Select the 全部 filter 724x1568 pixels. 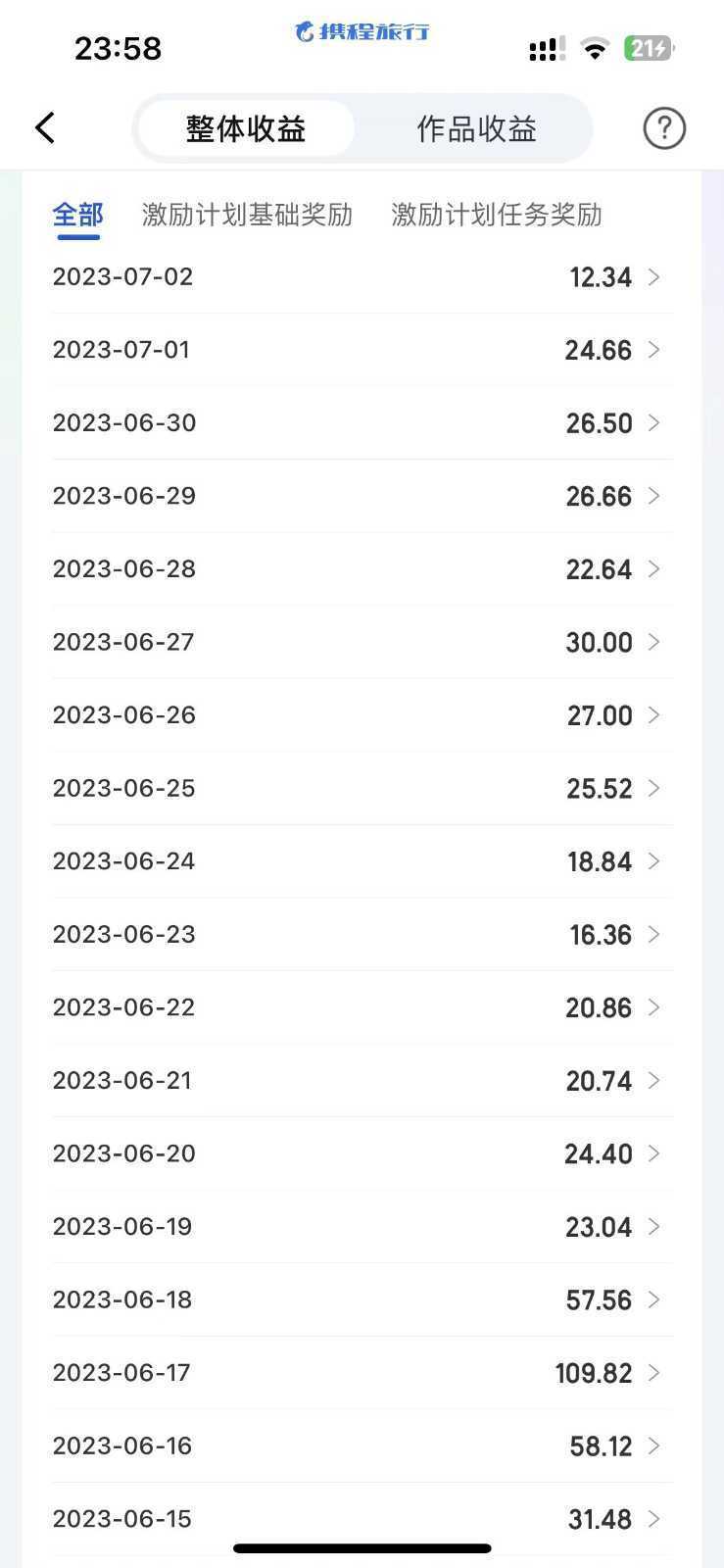tap(77, 215)
